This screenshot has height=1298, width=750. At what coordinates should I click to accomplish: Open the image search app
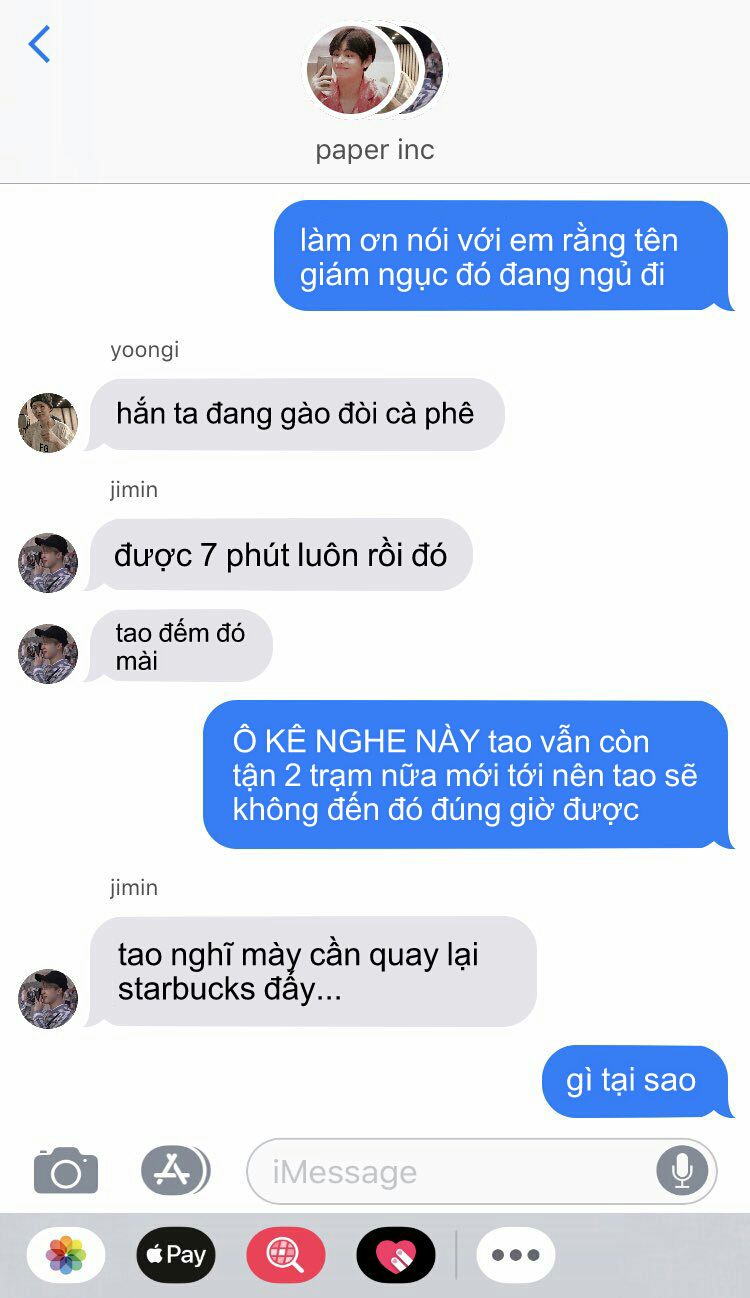tap(286, 1254)
